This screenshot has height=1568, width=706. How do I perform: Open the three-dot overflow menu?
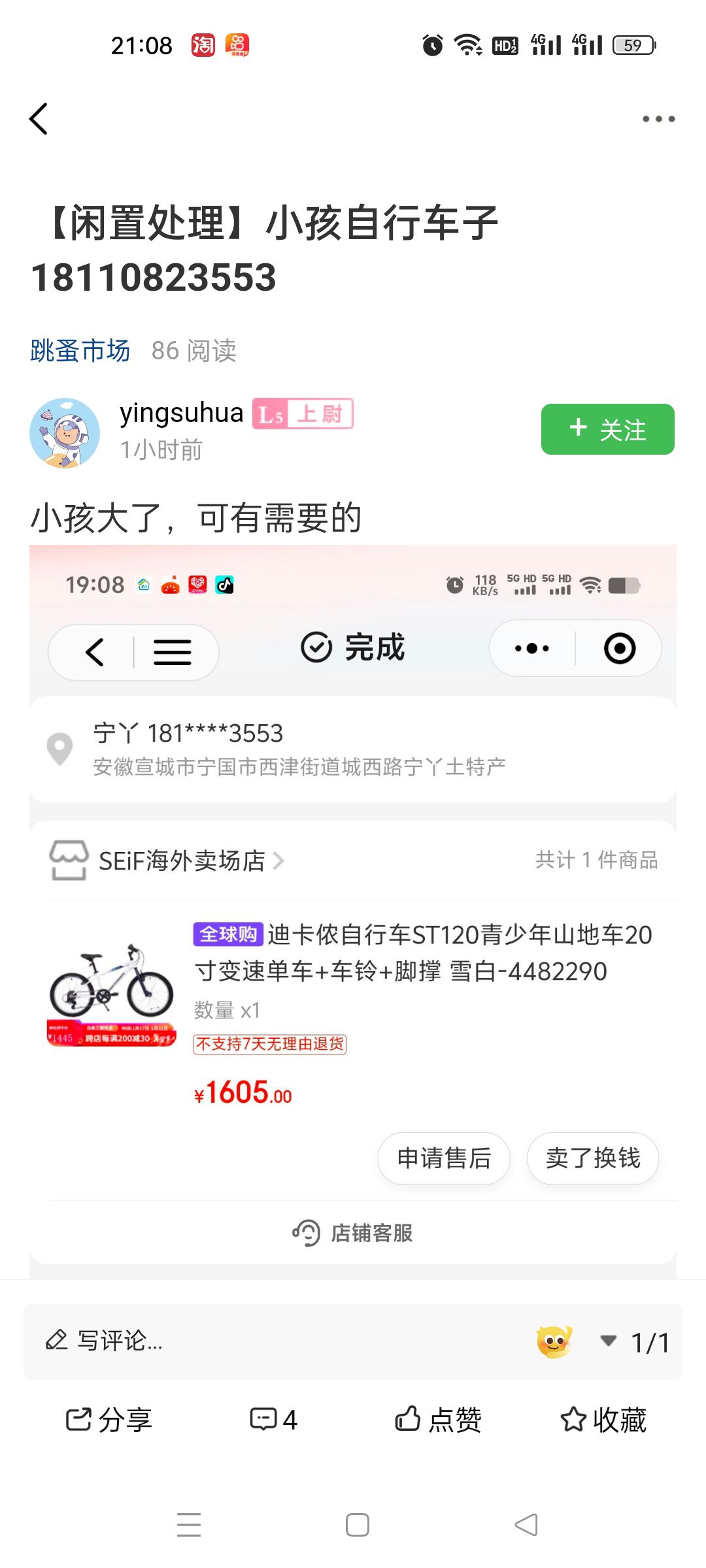pyautogui.click(x=658, y=119)
